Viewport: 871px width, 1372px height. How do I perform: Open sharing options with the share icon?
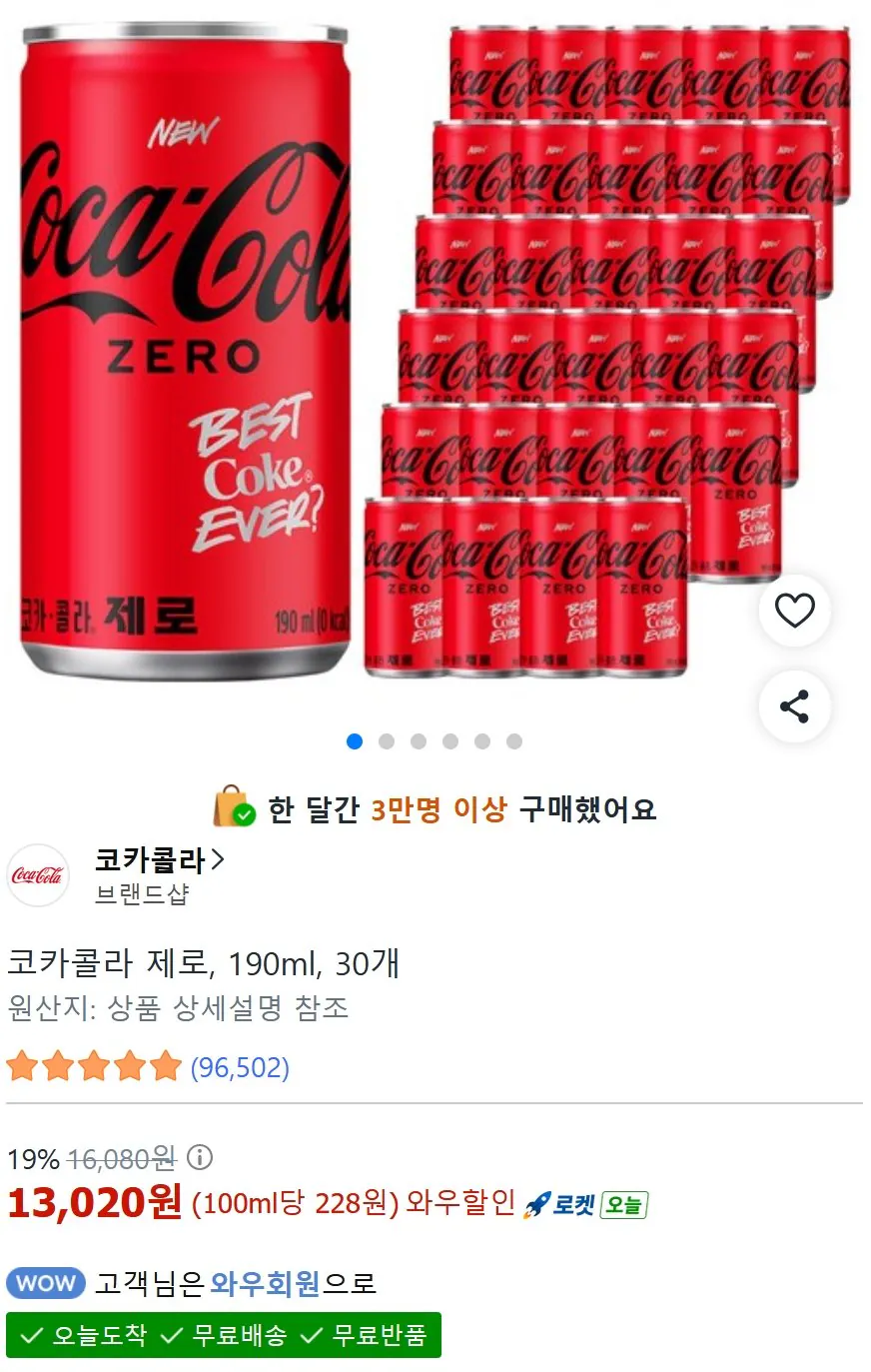[795, 706]
